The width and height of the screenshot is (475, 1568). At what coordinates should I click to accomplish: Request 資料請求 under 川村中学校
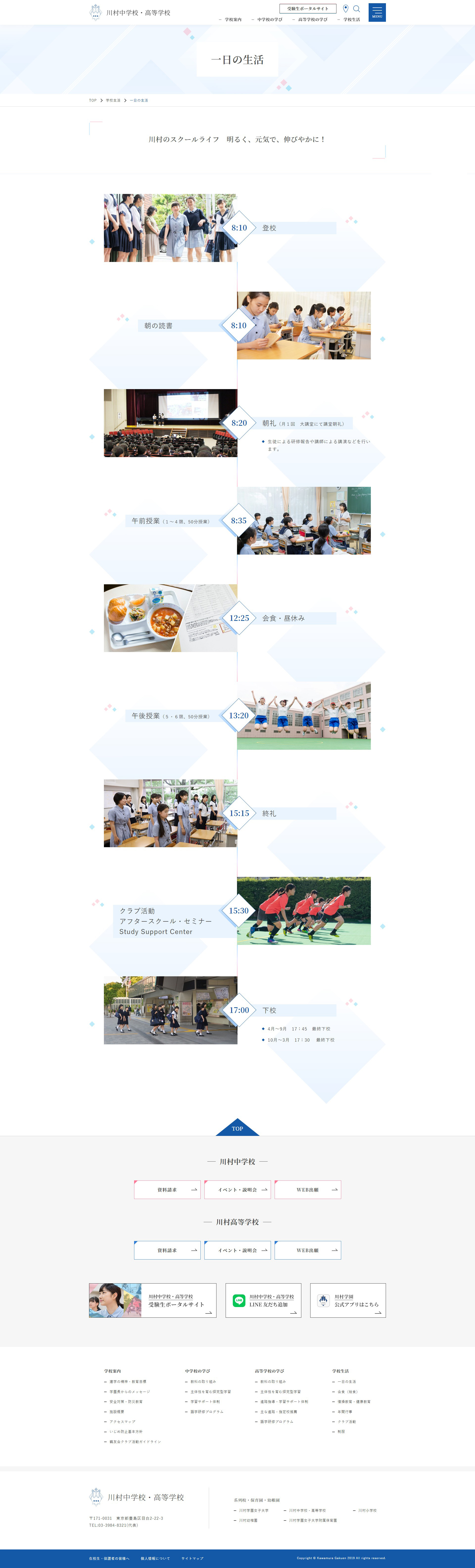pos(167,1189)
